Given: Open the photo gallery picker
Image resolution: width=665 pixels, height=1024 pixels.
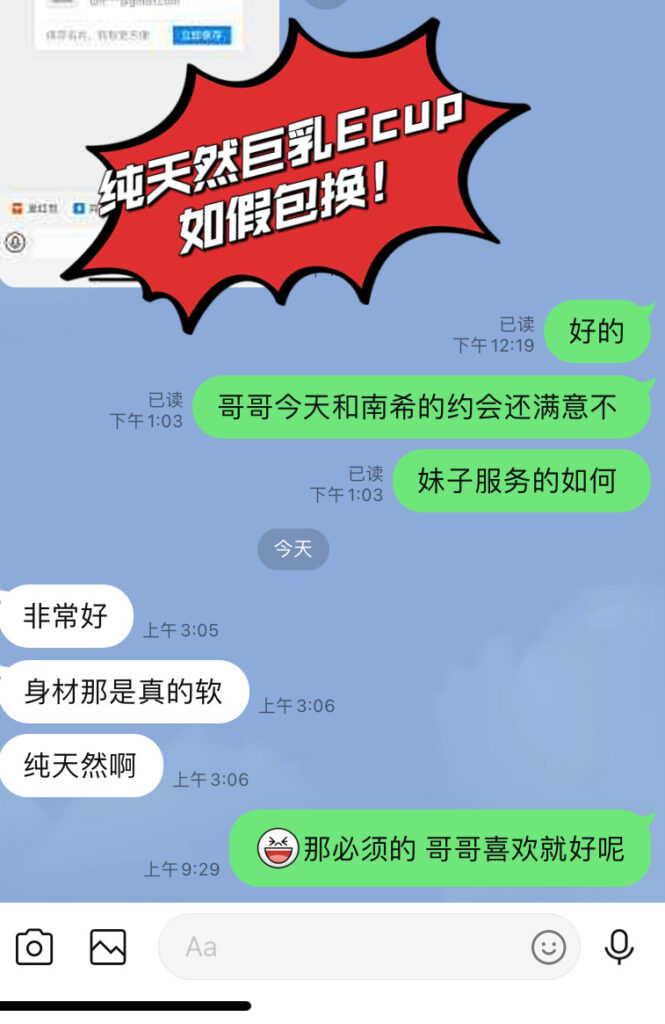Looking at the screenshot, I should 108,946.
